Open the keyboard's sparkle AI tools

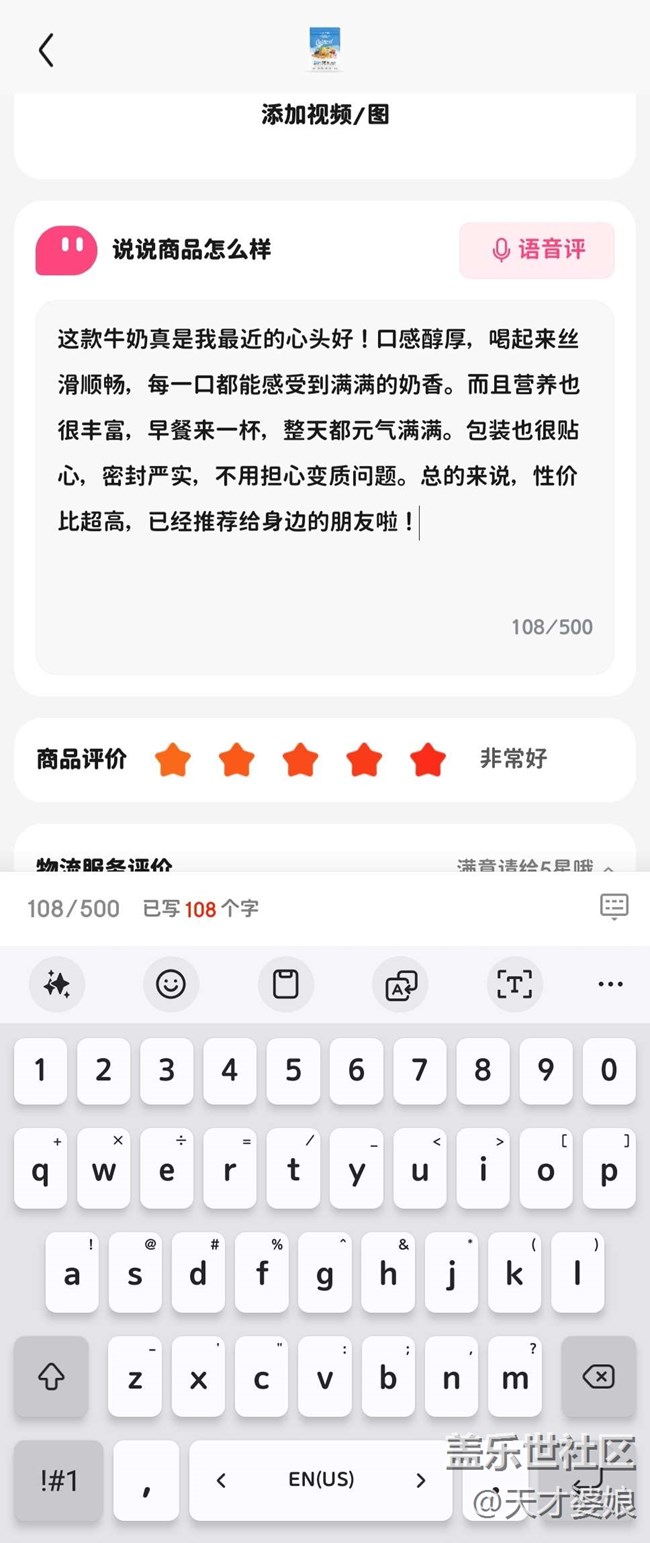[57, 985]
